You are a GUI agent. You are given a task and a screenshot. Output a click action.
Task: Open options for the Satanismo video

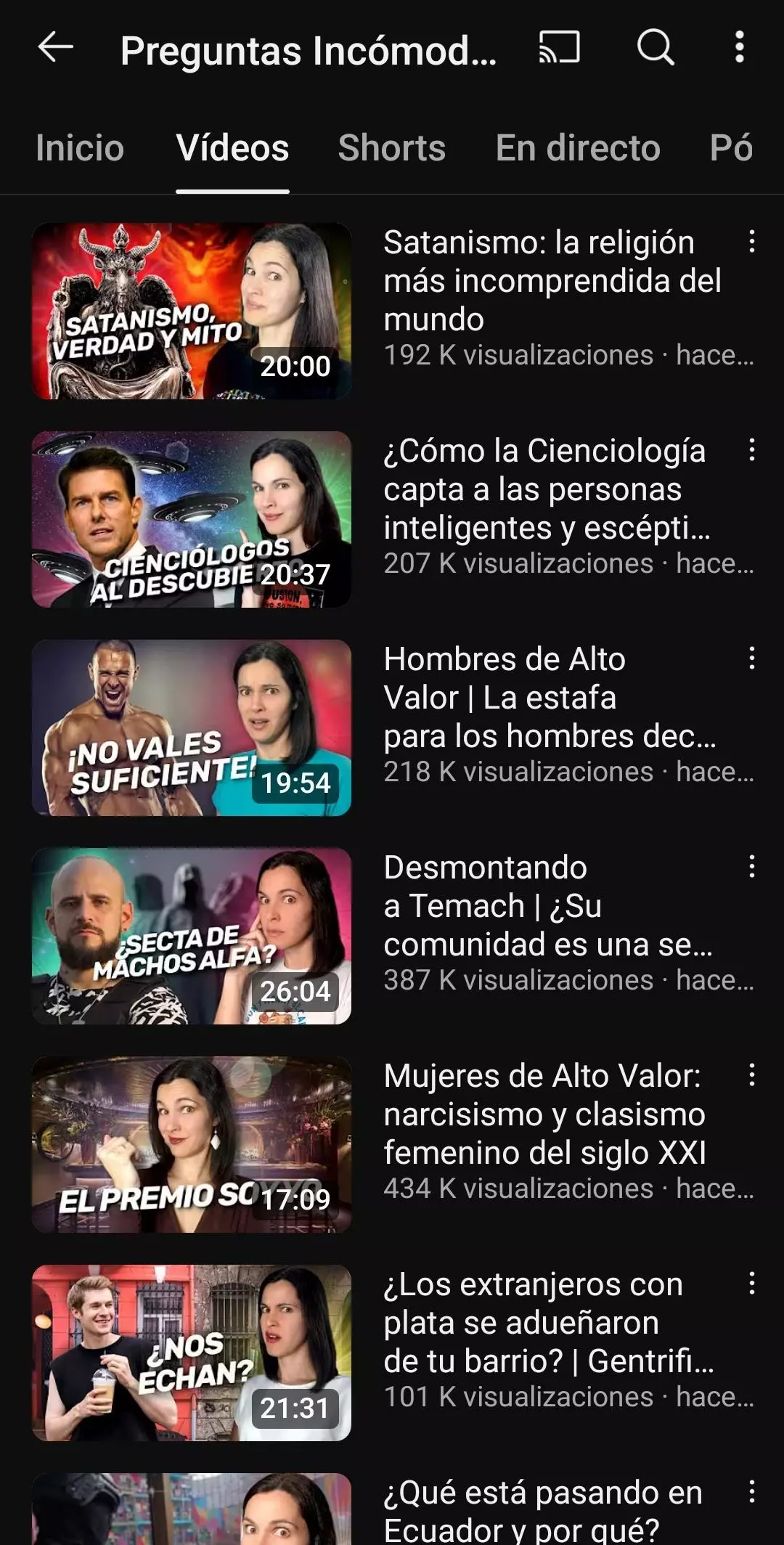tap(751, 242)
